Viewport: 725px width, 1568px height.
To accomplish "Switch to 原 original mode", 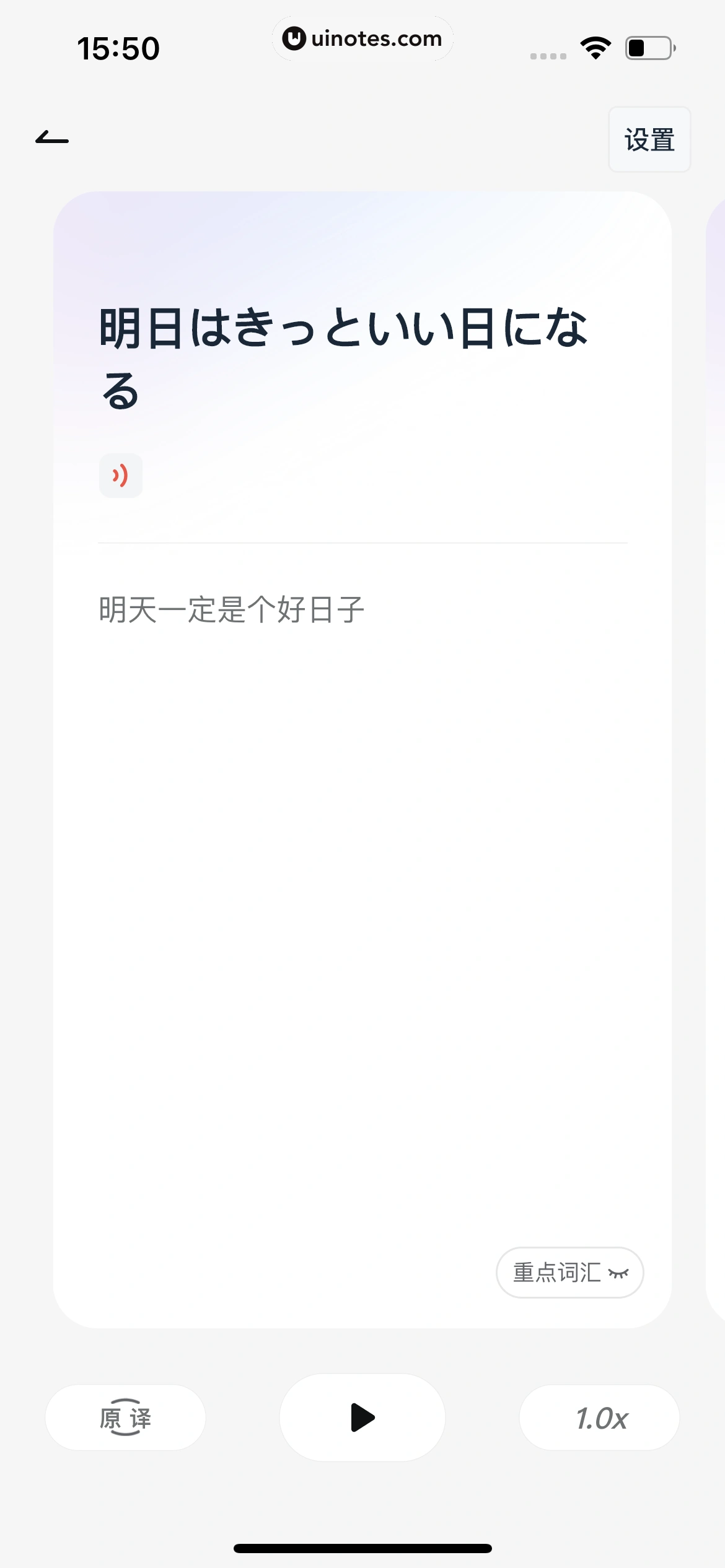I will point(110,1417).
